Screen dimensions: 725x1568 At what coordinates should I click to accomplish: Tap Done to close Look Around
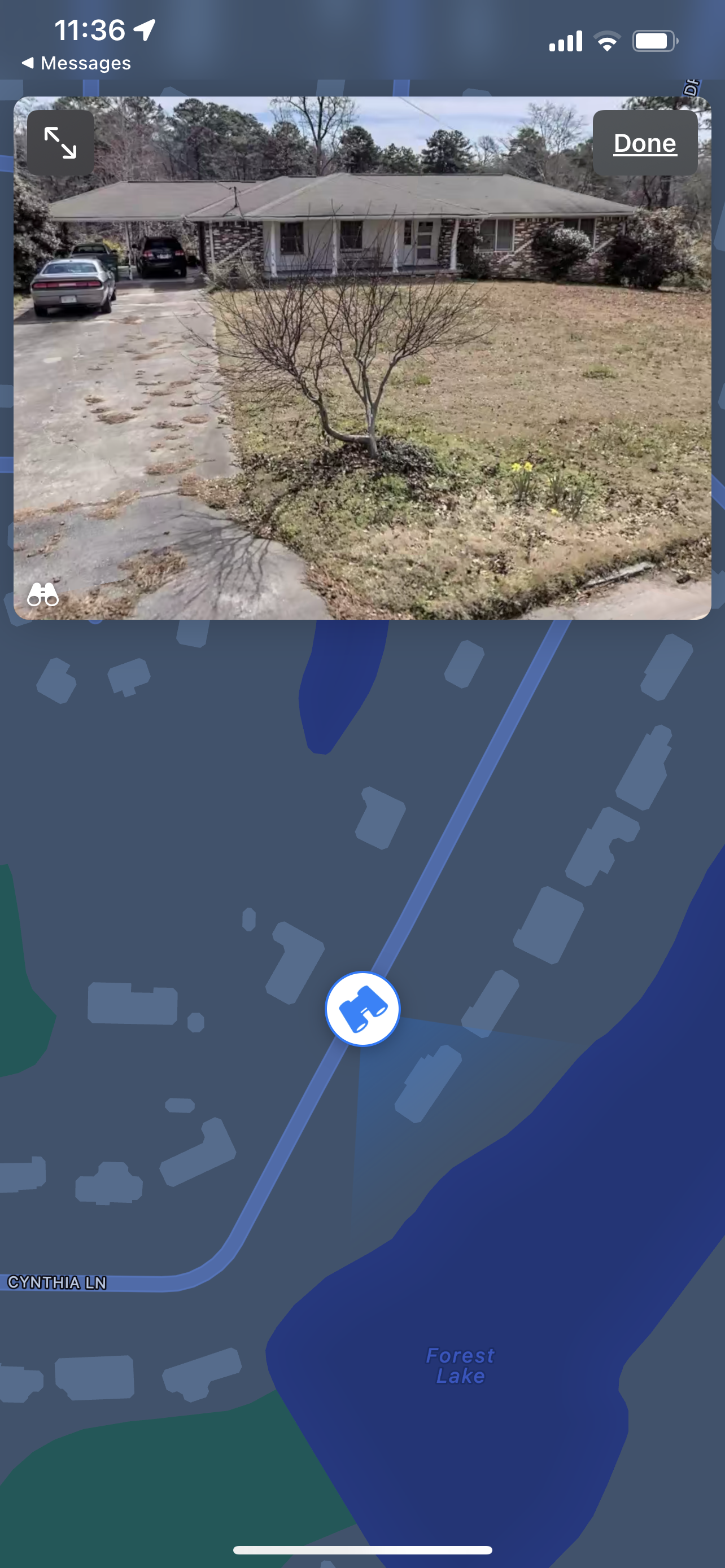645,143
